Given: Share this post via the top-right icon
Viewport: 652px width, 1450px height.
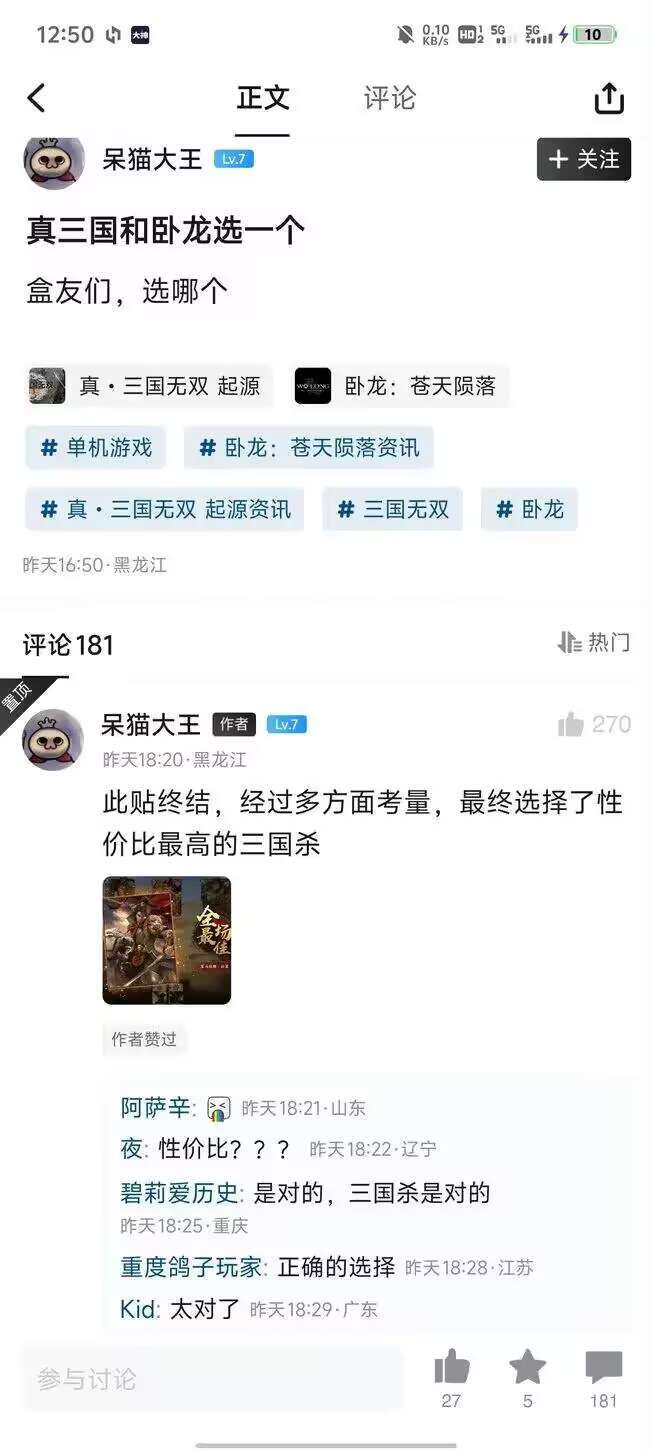Looking at the screenshot, I should tap(608, 98).
